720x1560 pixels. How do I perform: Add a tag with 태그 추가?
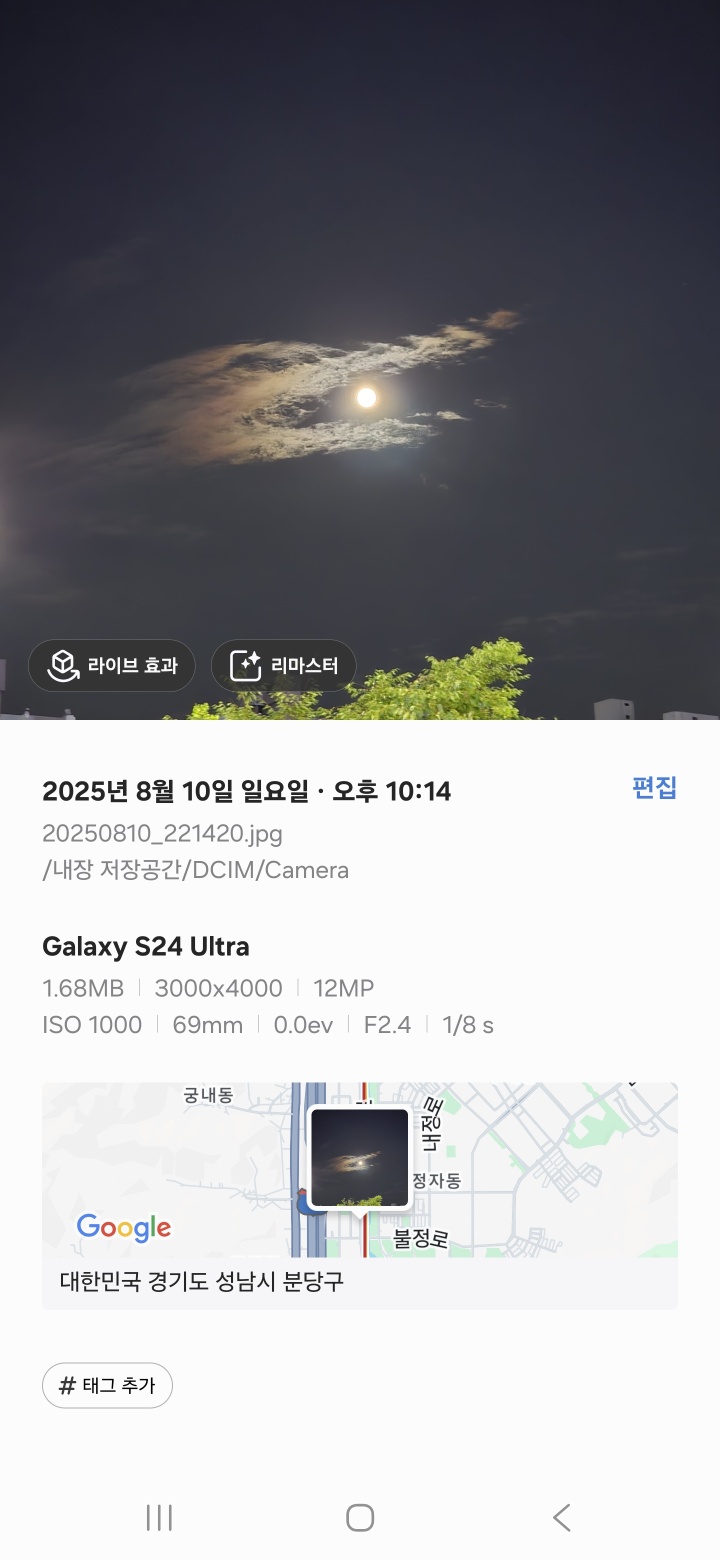click(x=107, y=1386)
